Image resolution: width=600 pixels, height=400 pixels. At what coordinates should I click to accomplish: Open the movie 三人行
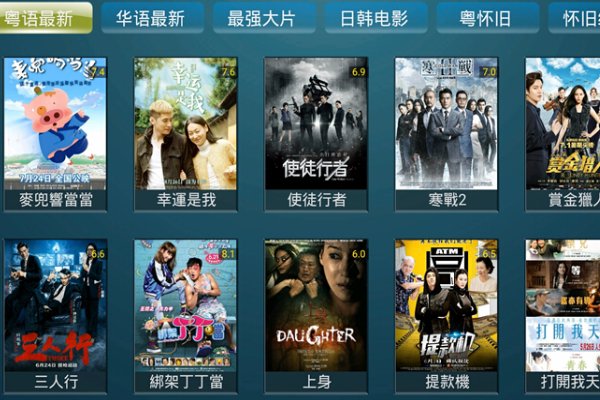tap(56, 308)
